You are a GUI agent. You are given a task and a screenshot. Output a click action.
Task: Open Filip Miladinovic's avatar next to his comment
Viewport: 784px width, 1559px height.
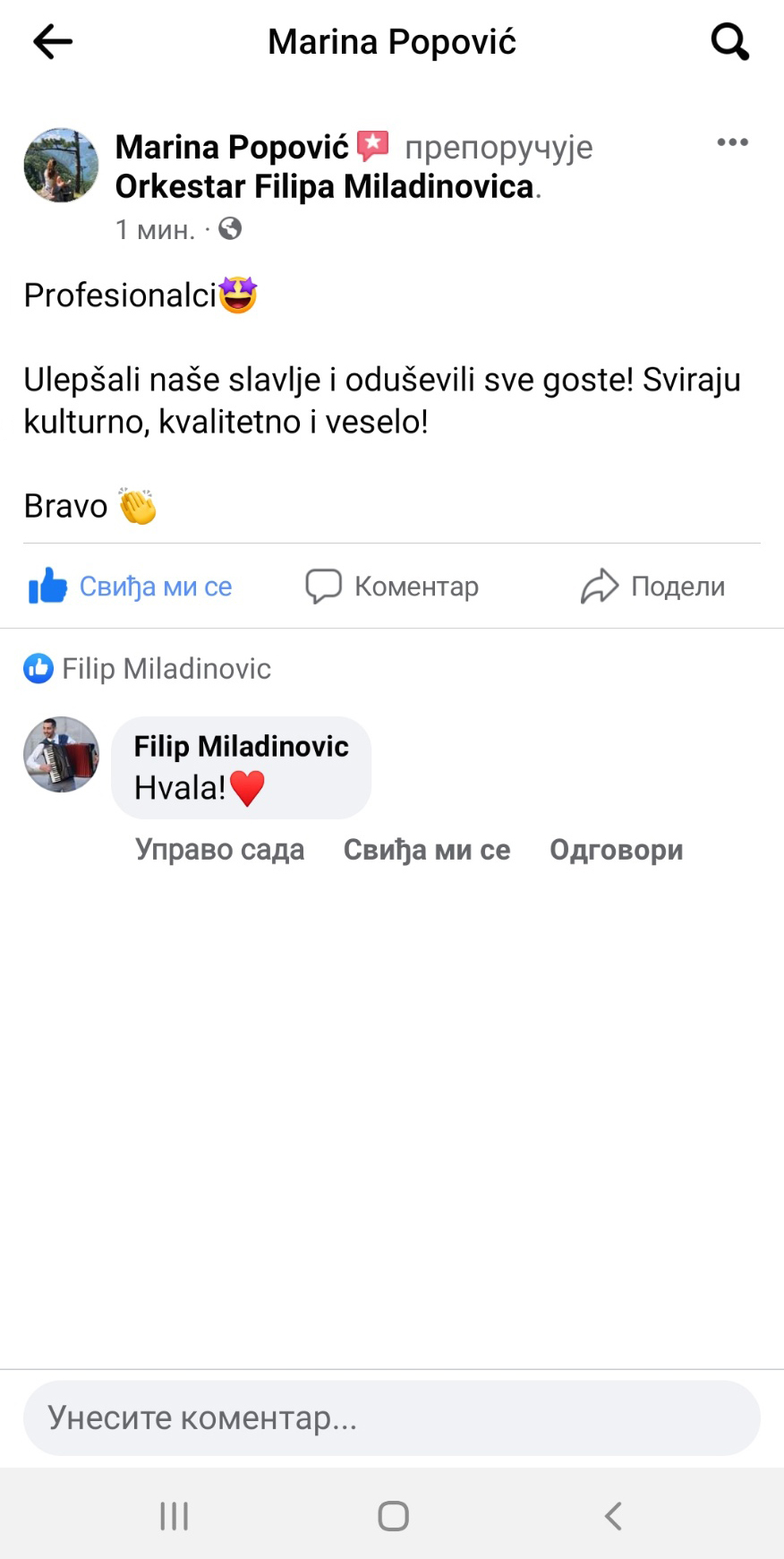click(x=61, y=754)
